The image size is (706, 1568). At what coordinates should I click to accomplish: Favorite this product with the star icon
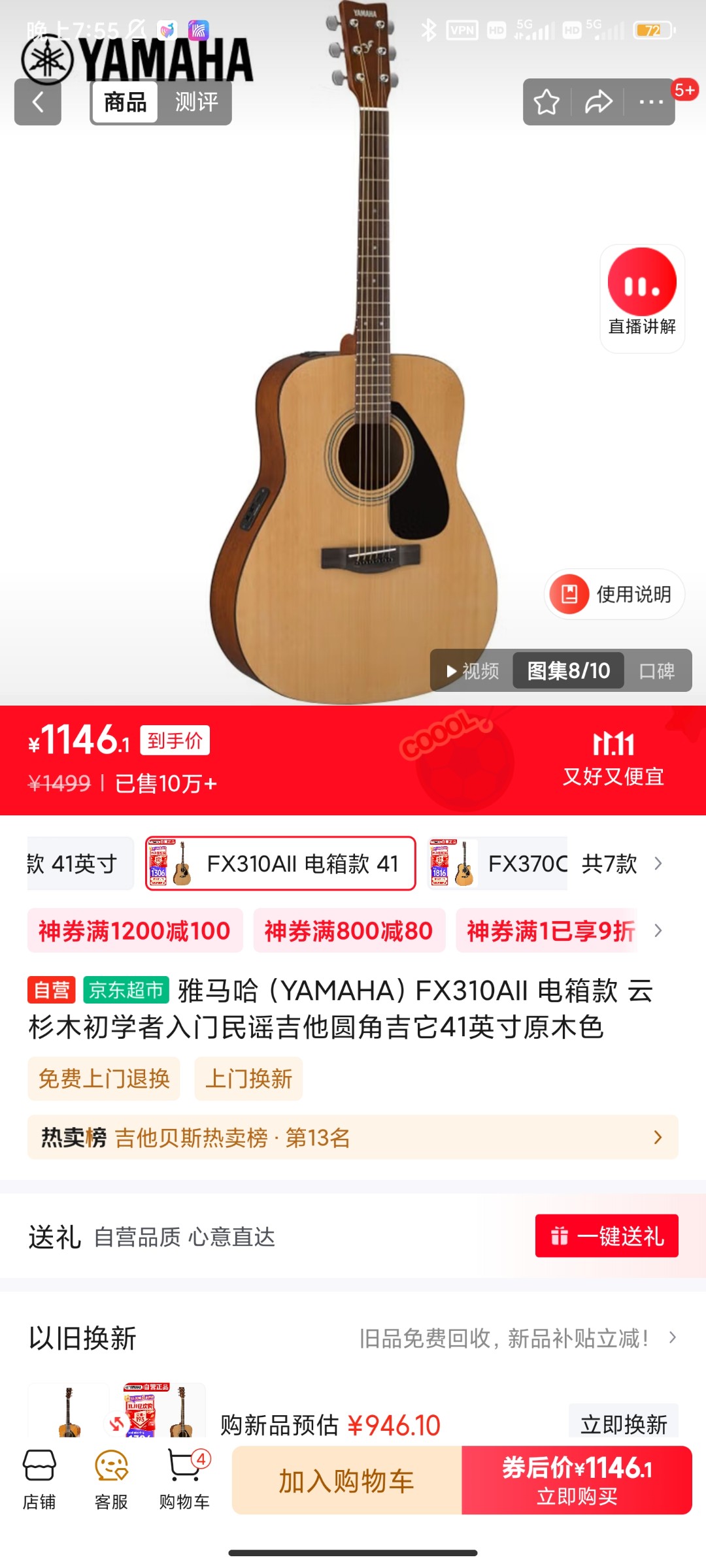point(546,102)
